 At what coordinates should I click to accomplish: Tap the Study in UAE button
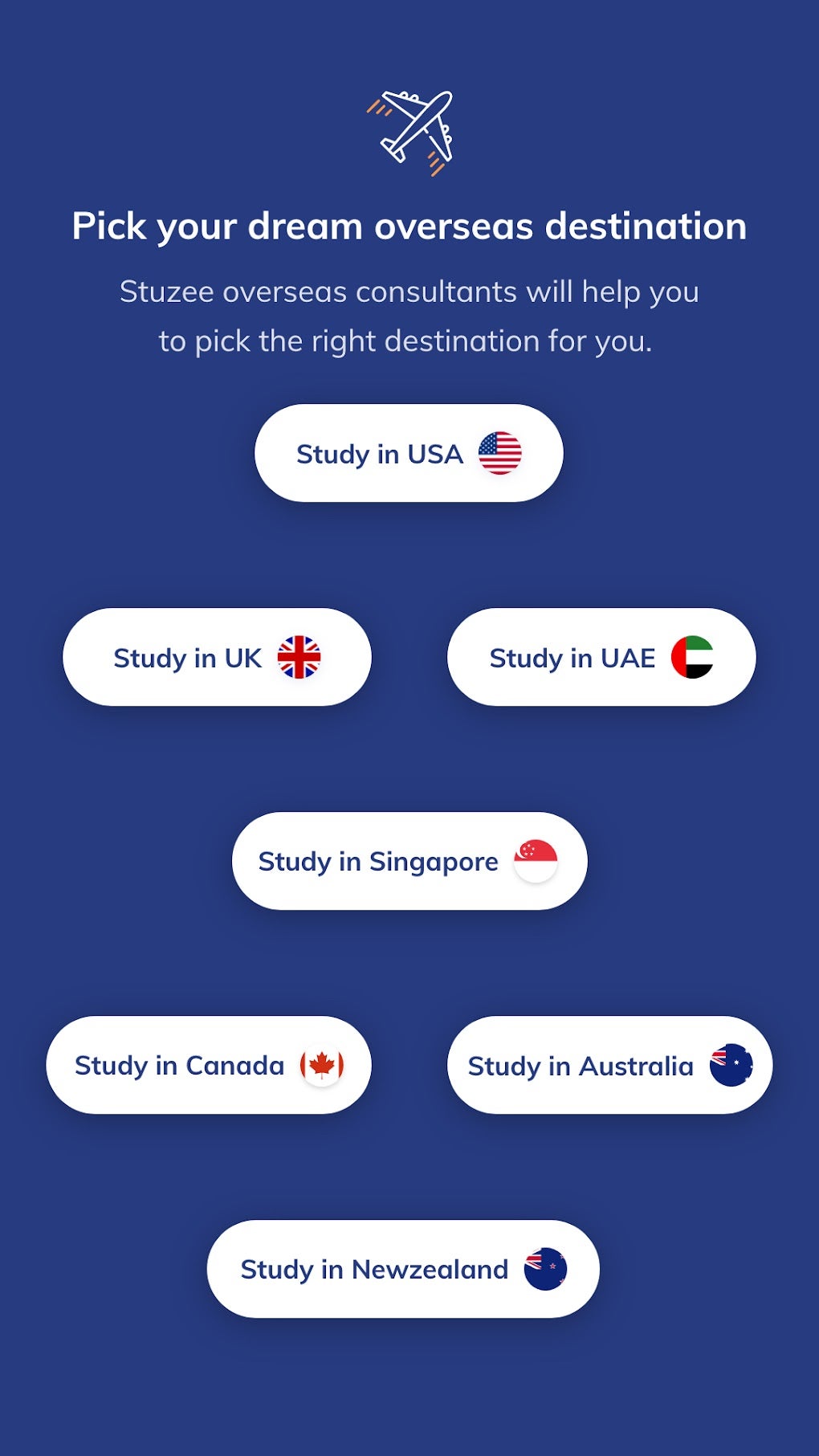tap(601, 658)
